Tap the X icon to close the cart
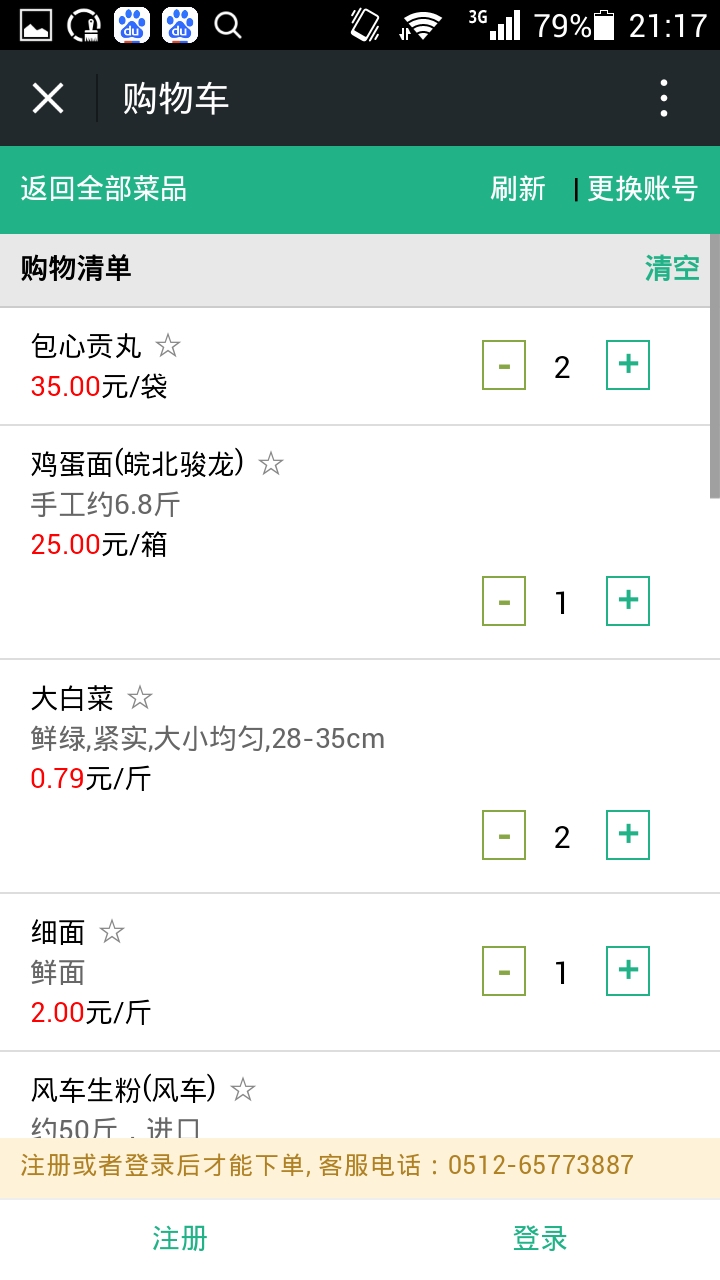 click(x=47, y=97)
